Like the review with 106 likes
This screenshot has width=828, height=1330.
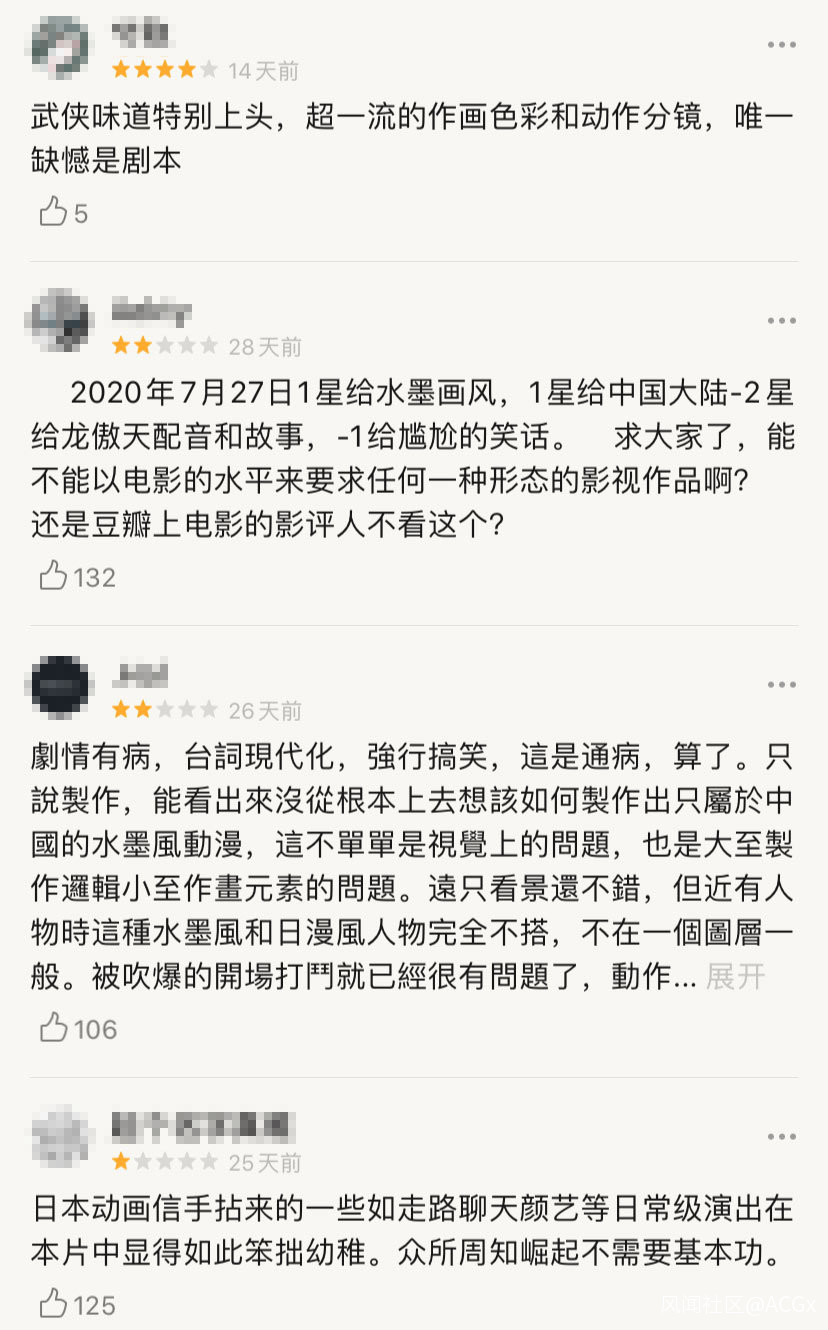tap(52, 1028)
